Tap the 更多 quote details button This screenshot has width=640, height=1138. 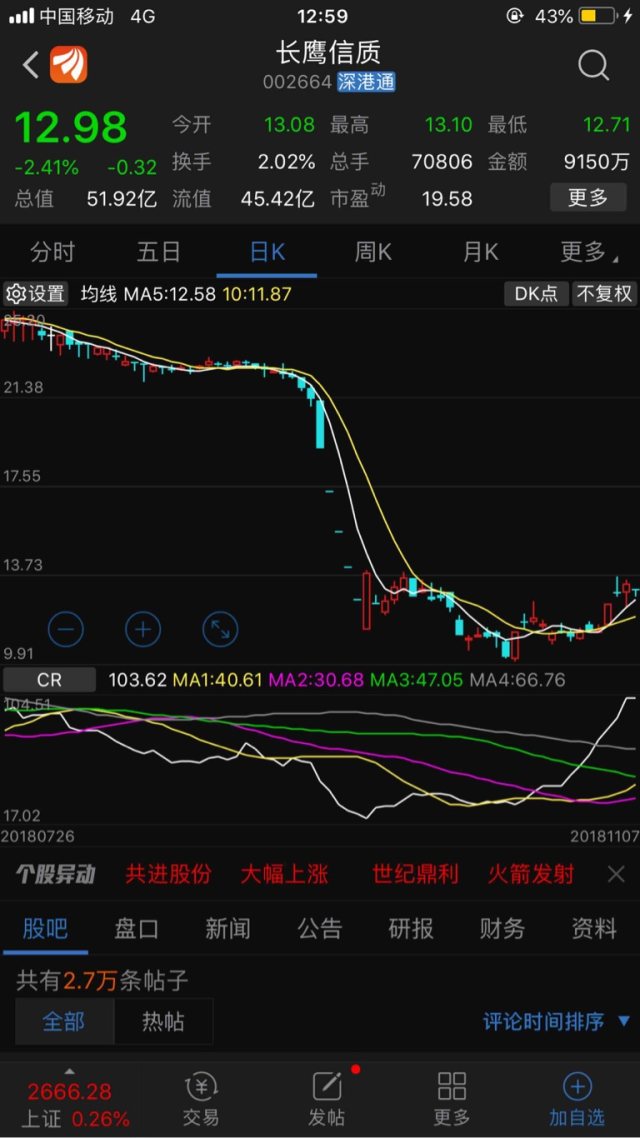[588, 197]
